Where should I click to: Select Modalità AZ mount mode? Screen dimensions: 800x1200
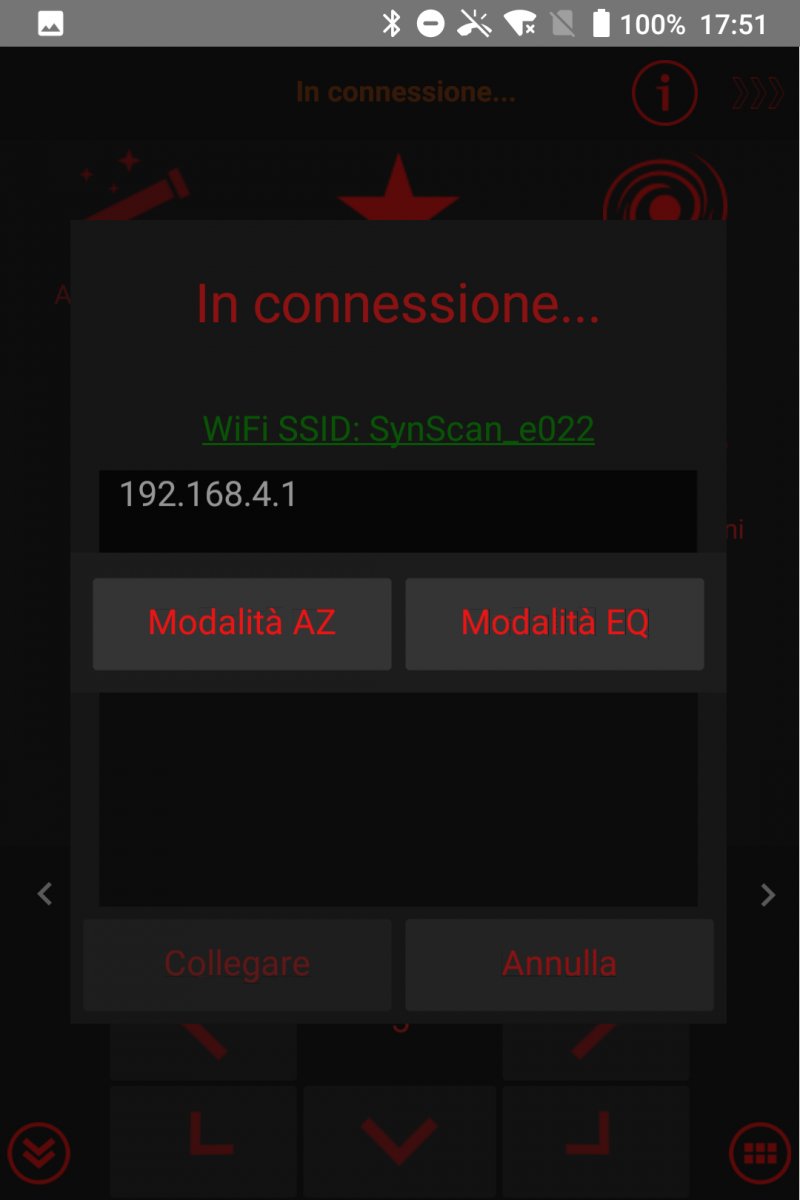(242, 624)
